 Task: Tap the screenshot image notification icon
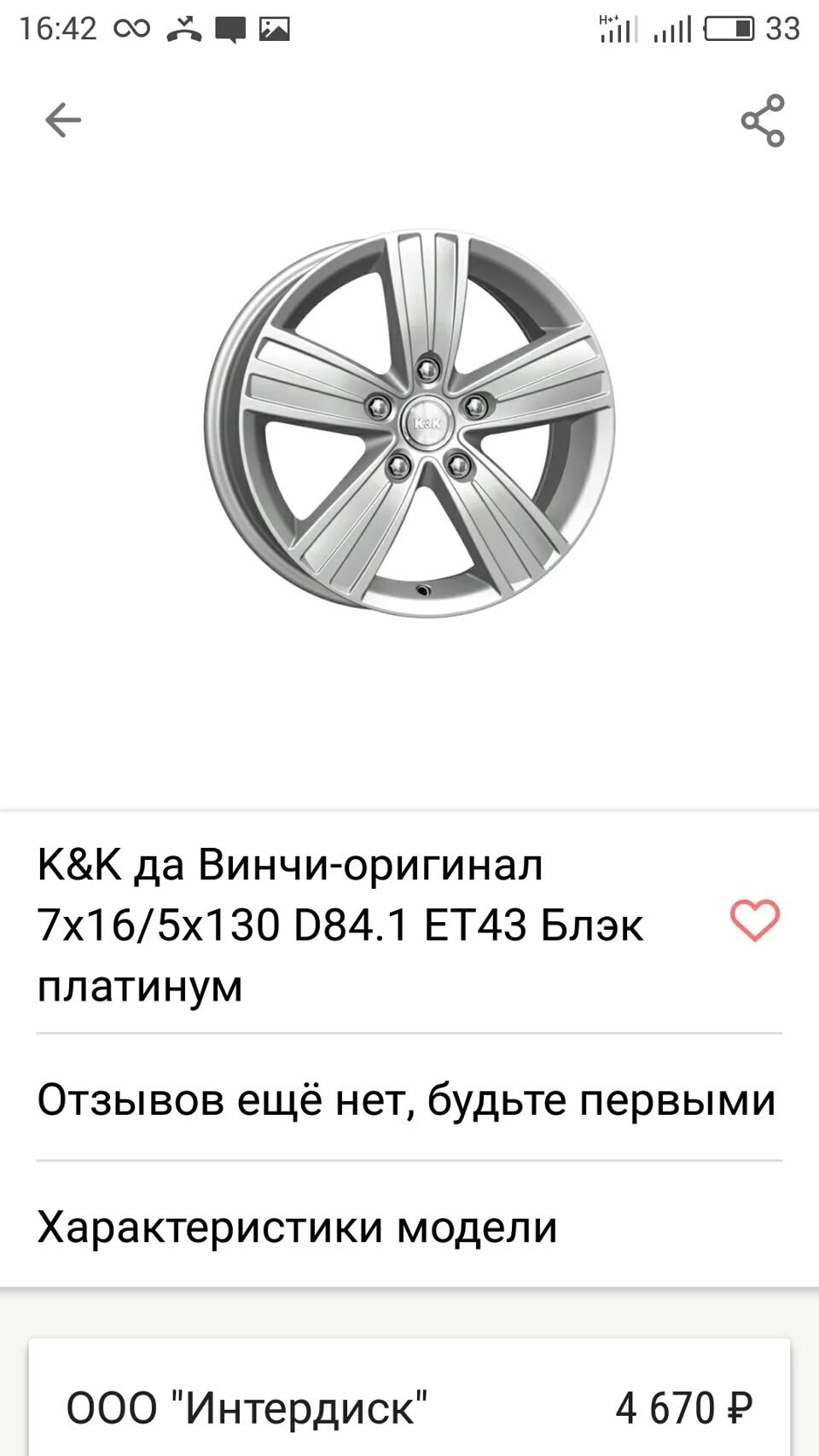pyautogui.click(x=275, y=26)
